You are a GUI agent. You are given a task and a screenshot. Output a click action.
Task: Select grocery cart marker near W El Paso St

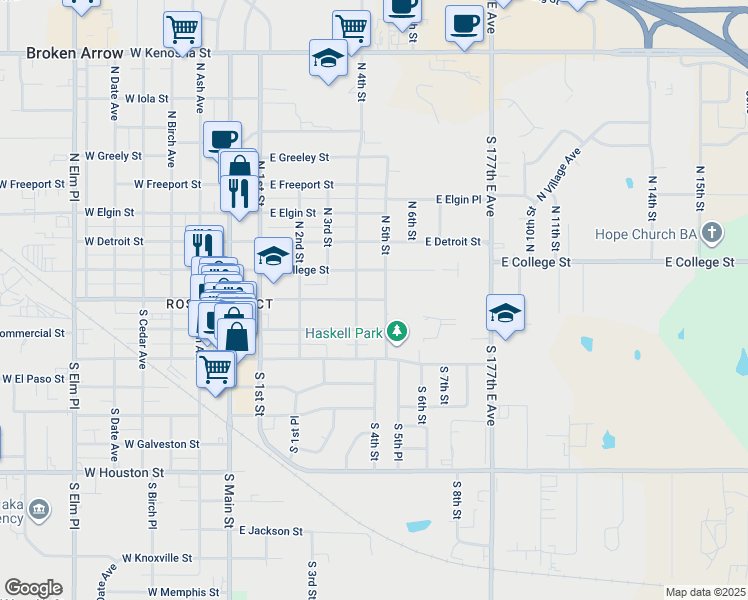coord(216,370)
